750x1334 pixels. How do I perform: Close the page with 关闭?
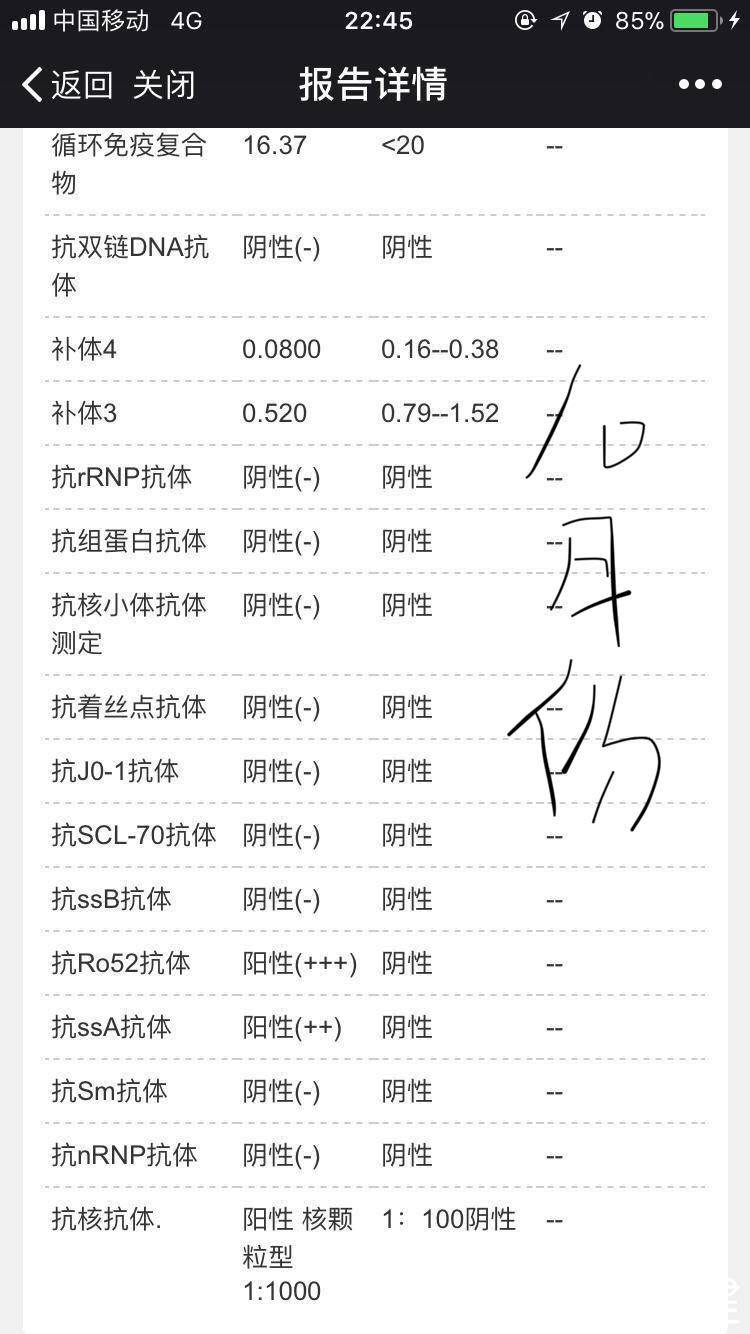[x=163, y=85]
